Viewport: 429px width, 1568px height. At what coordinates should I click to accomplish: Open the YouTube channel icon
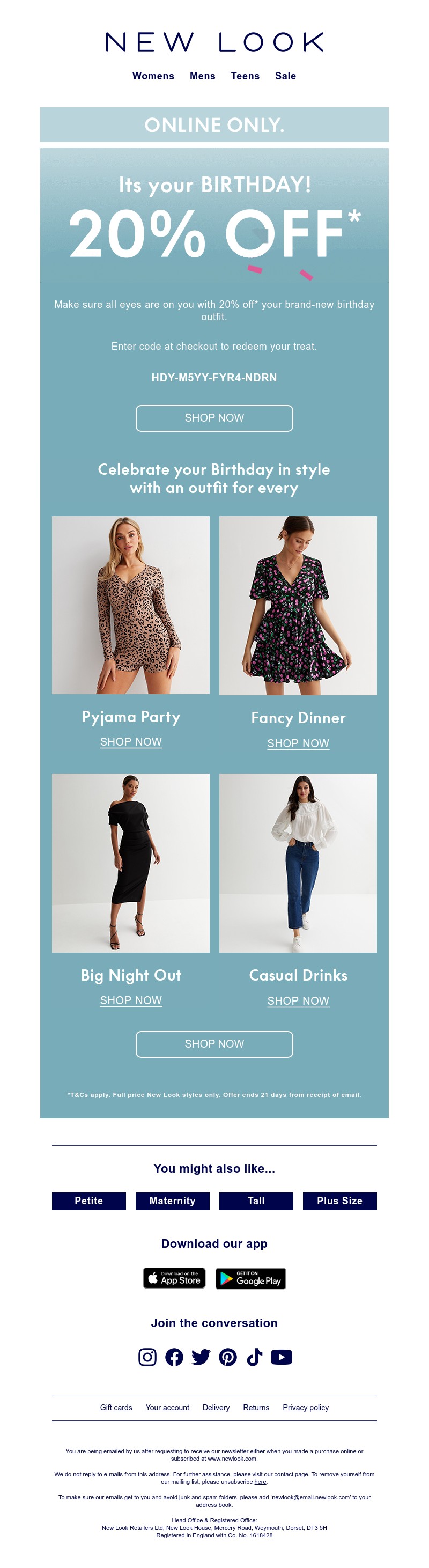coord(281,1357)
